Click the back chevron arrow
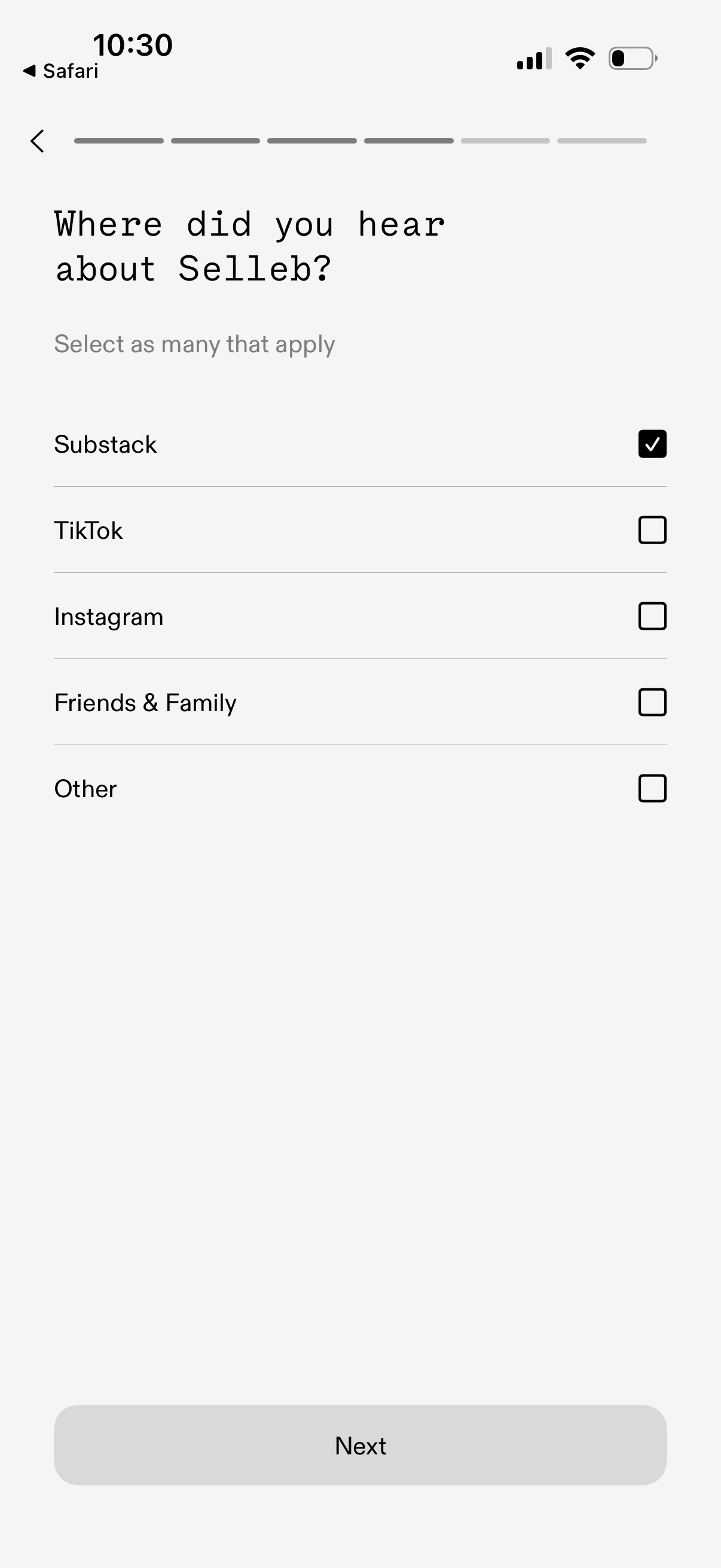Viewport: 721px width, 1568px height. click(37, 142)
